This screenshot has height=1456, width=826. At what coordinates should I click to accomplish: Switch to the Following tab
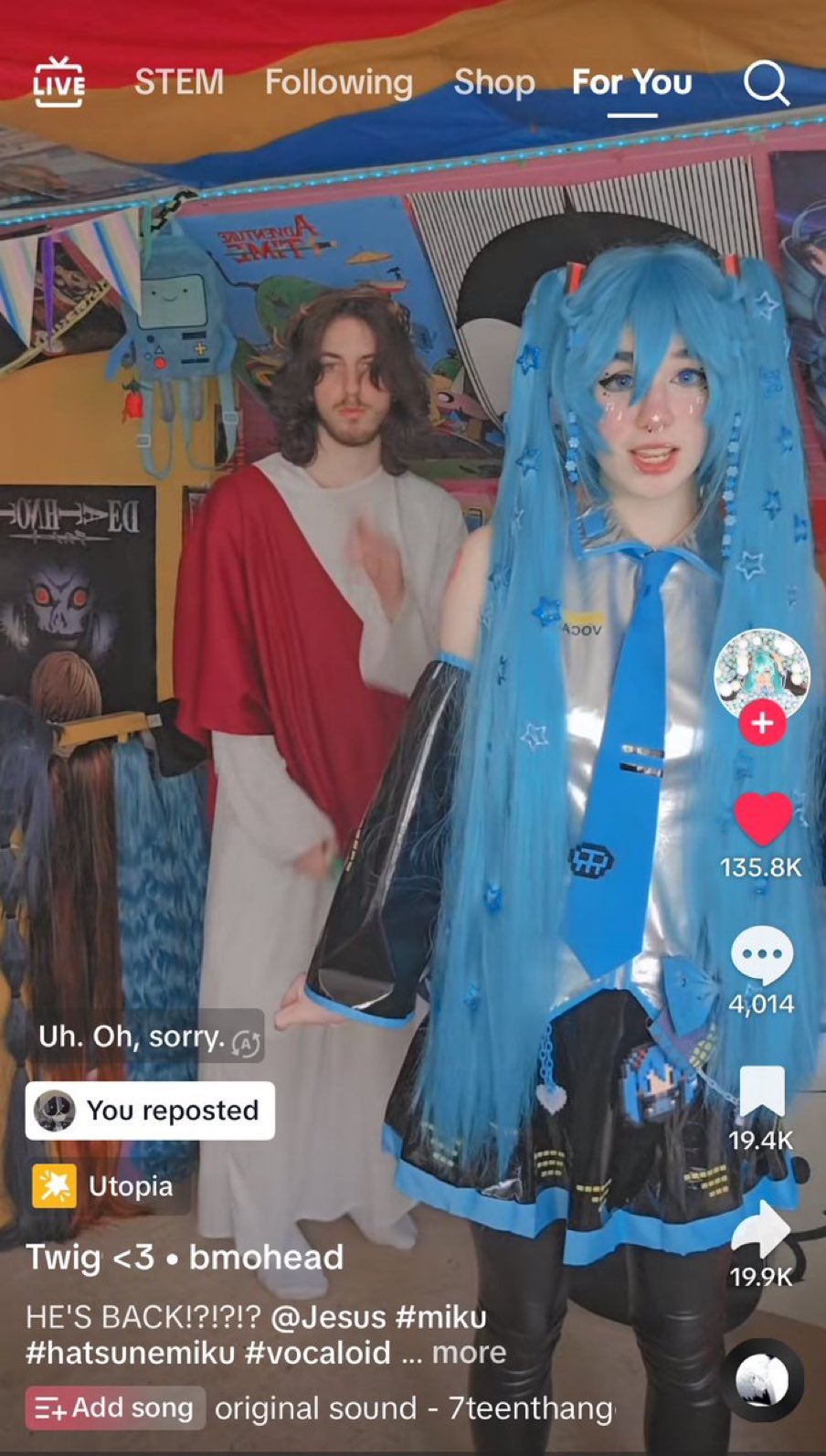tap(339, 82)
